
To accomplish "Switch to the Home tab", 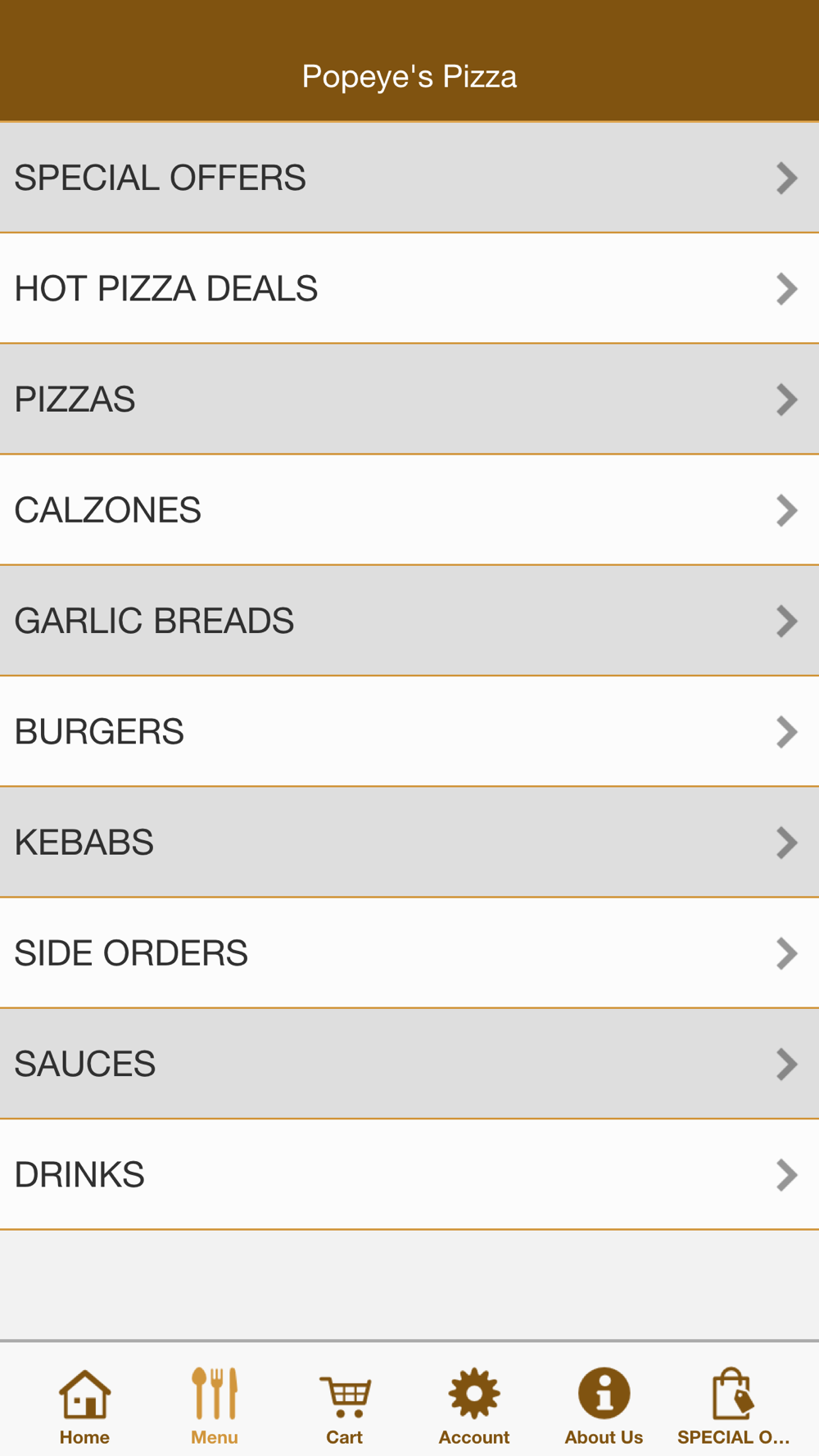I will (84, 1406).
